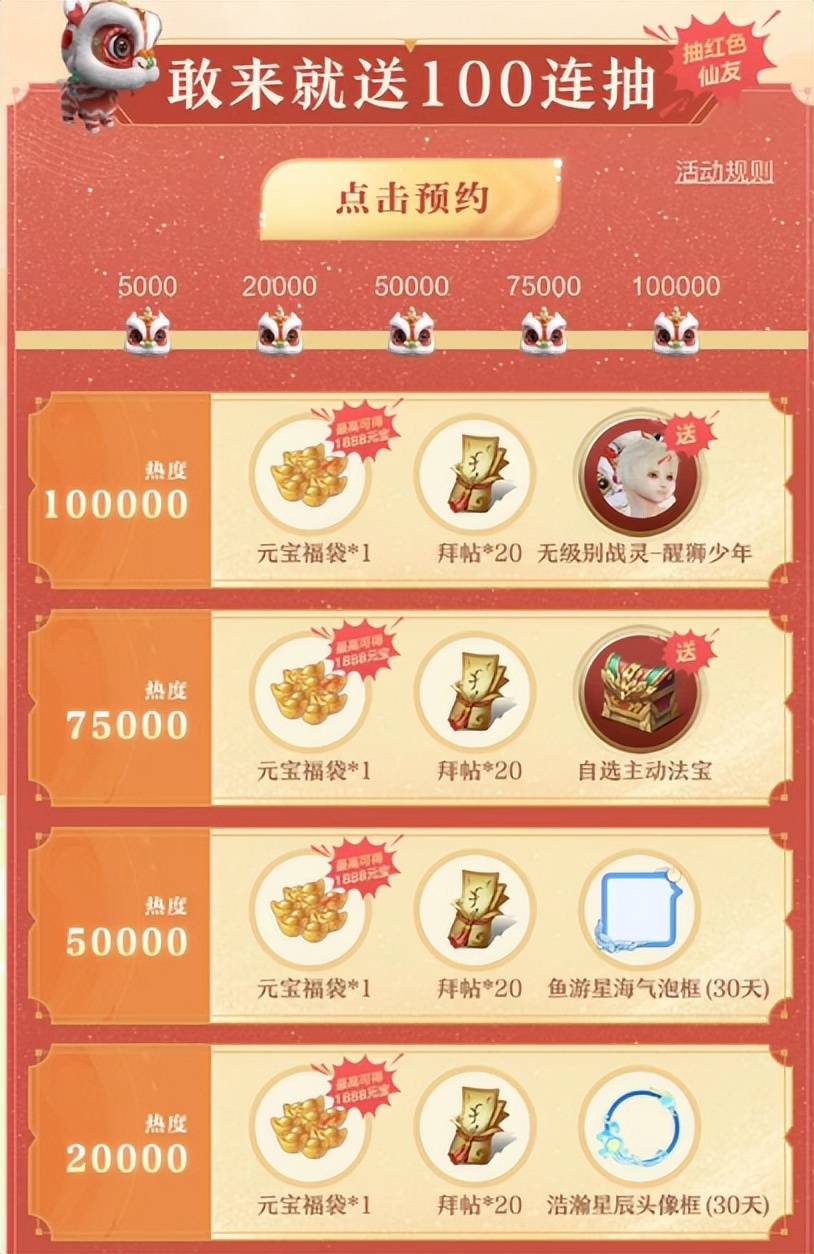Tap the 点击预约 reservation button

tap(411, 198)
